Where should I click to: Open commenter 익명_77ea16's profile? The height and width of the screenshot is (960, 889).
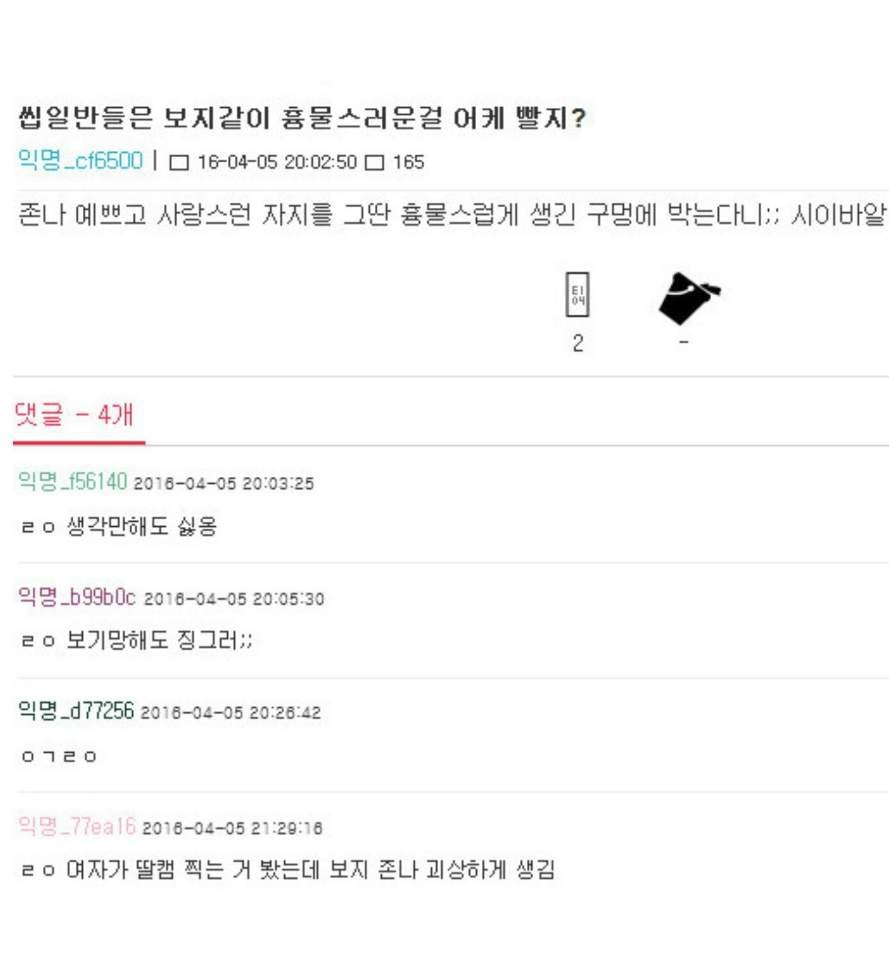click(77, 827)
